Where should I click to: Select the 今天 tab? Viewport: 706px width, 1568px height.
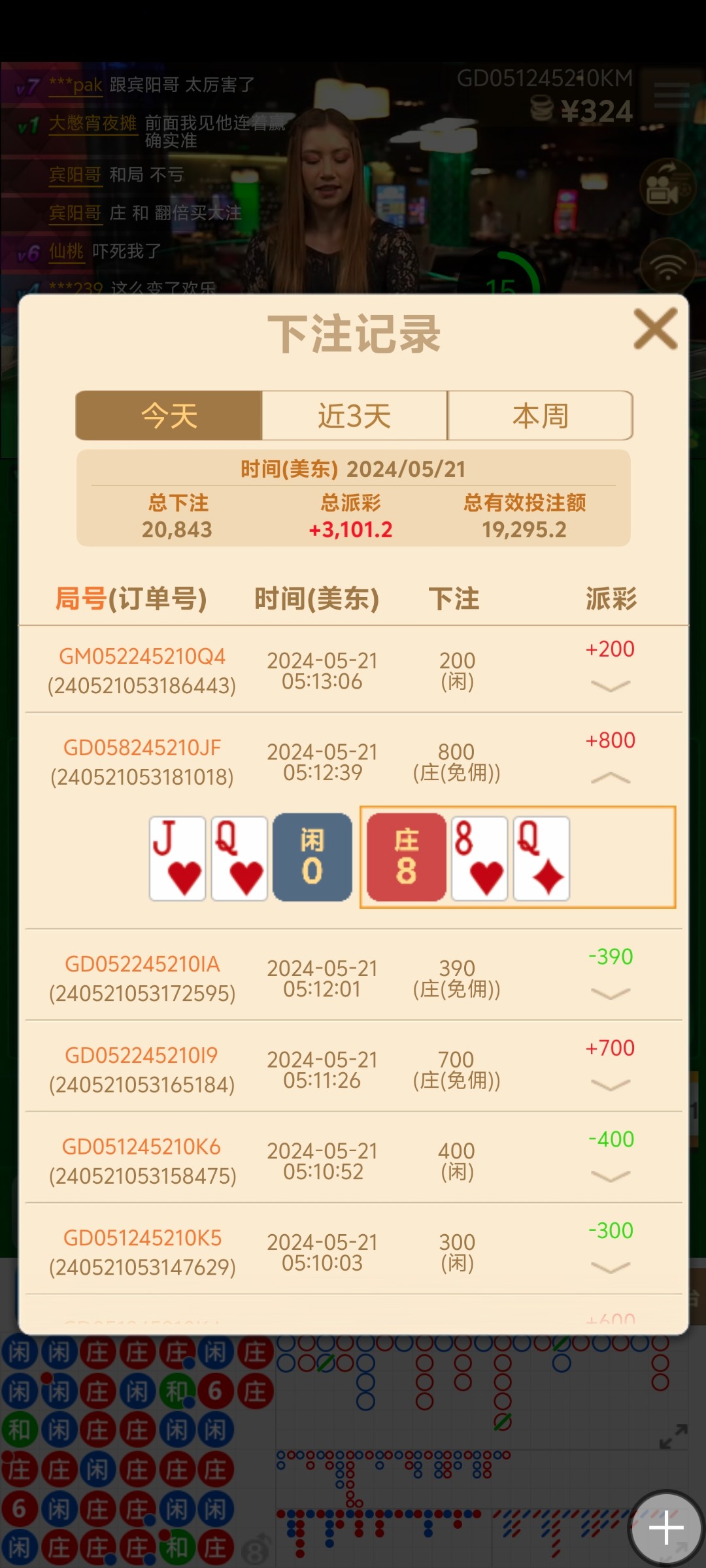pos(169,416)
